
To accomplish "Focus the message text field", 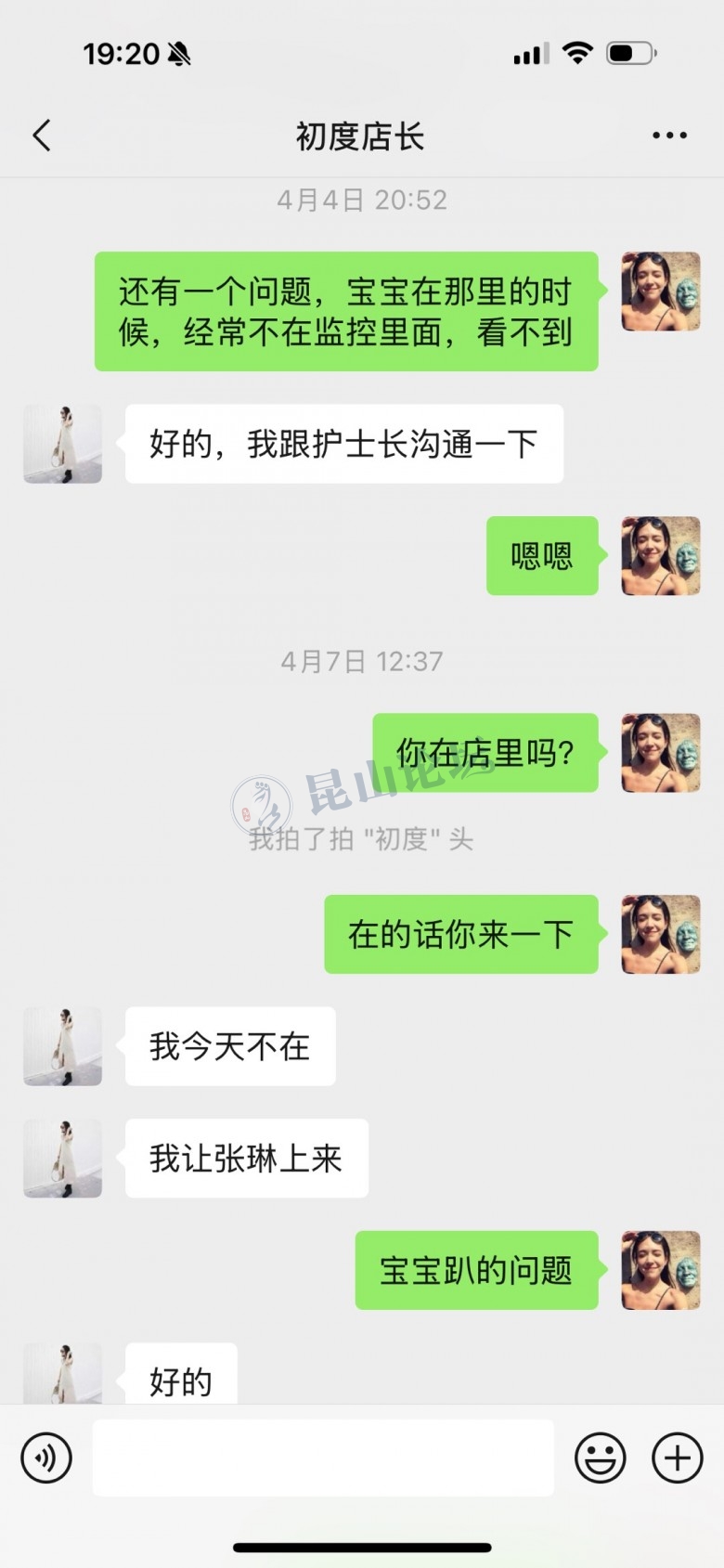I will pyautogui.click(x=323, y=1458).
